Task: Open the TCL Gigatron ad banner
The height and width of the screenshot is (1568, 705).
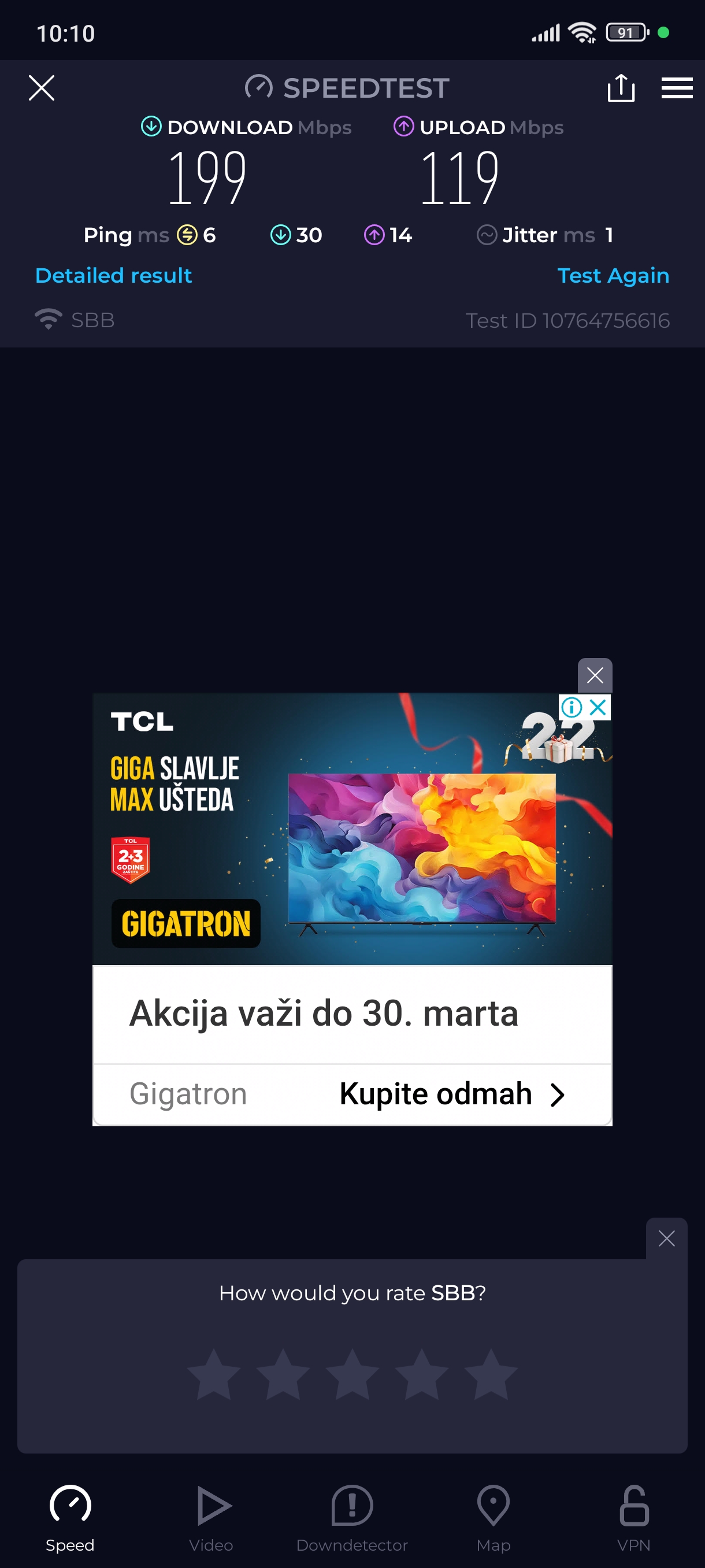Action: coord(351,828)
